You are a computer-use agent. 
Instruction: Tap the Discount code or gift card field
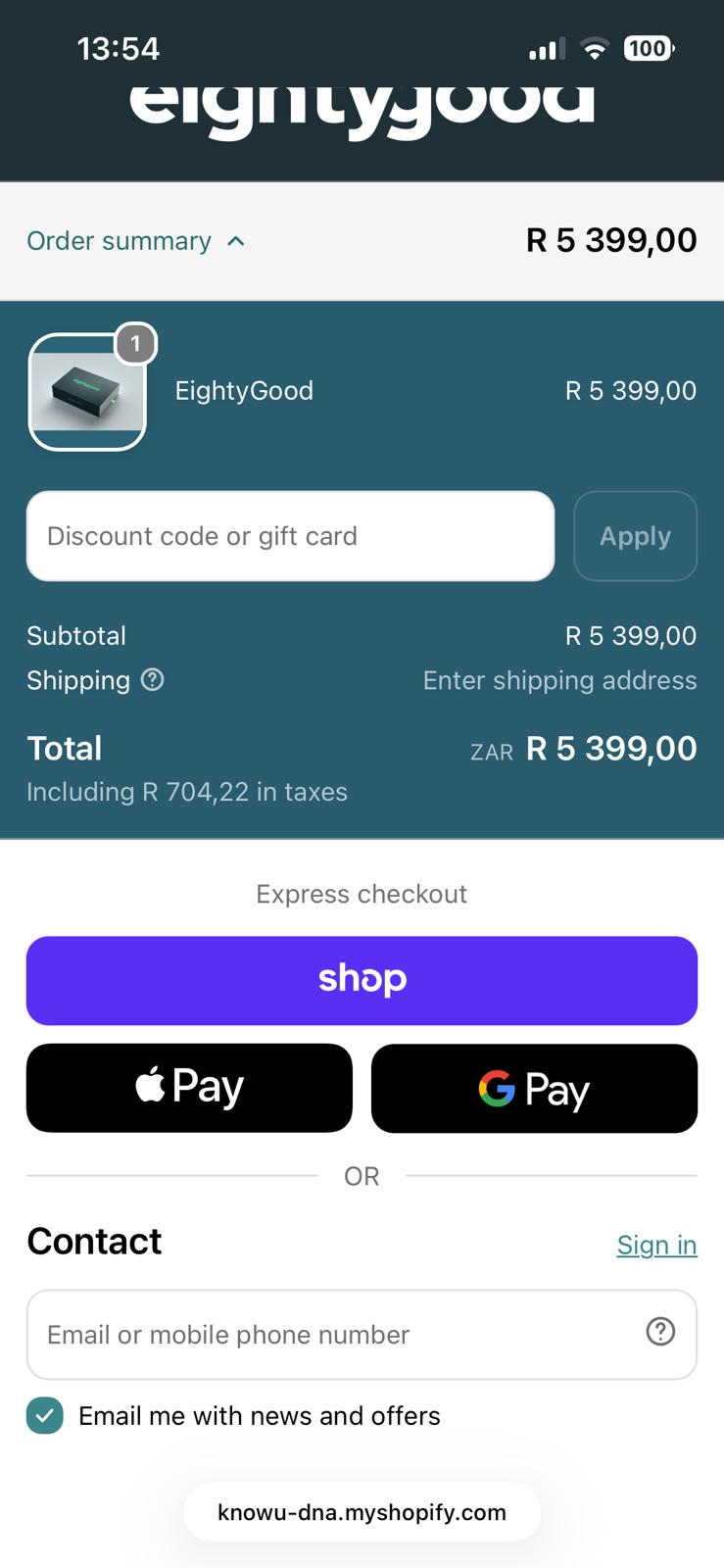[x=290, y=536]
